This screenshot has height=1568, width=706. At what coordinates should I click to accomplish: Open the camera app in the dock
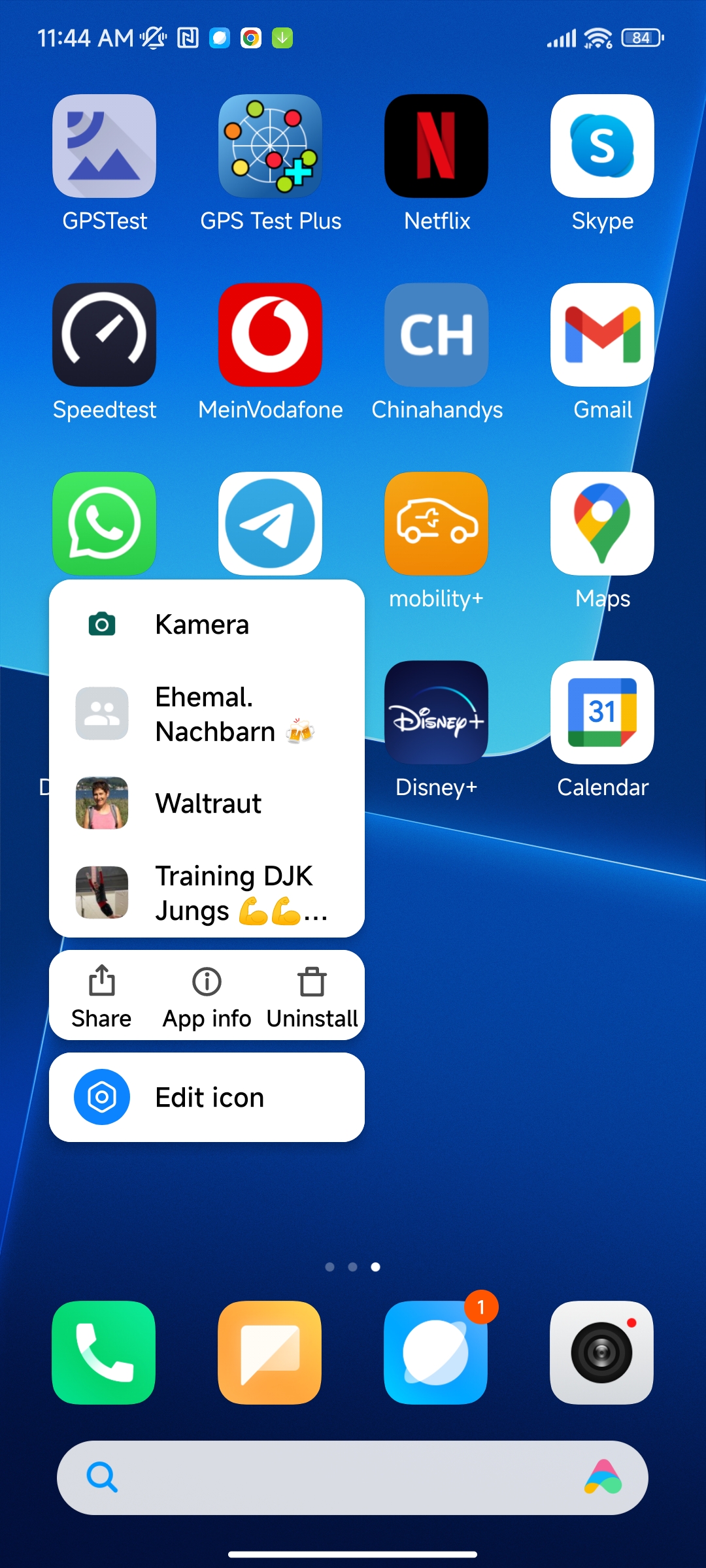point(602,1352)
